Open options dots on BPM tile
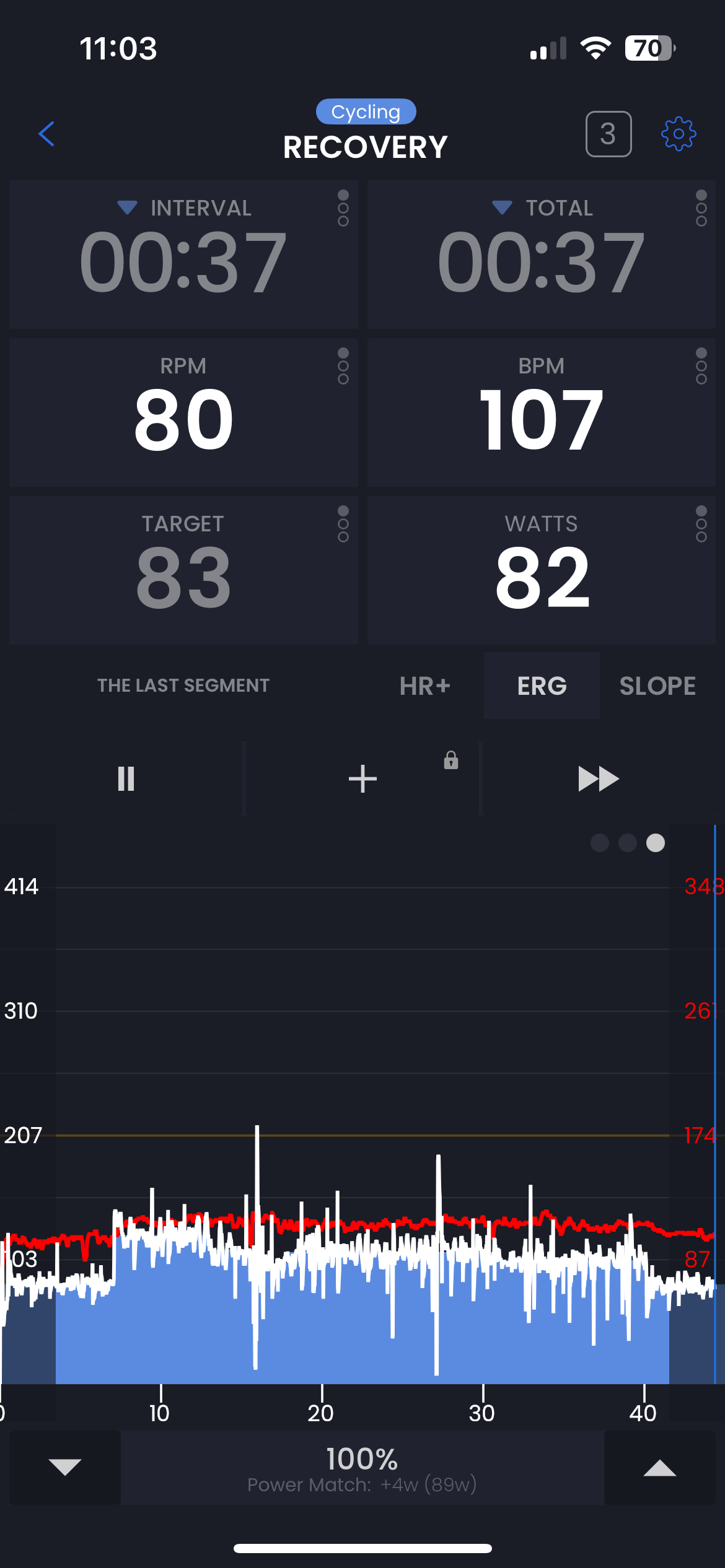Viewport: 725px width, 1568px height. pyautogui.click(x=701, y=366)
